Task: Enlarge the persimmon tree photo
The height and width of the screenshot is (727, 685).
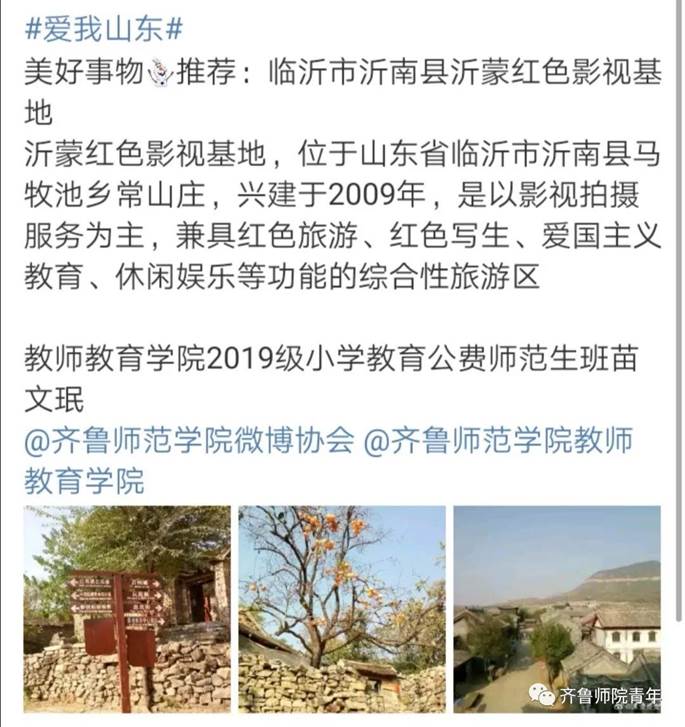Action: tap(342, 609)
